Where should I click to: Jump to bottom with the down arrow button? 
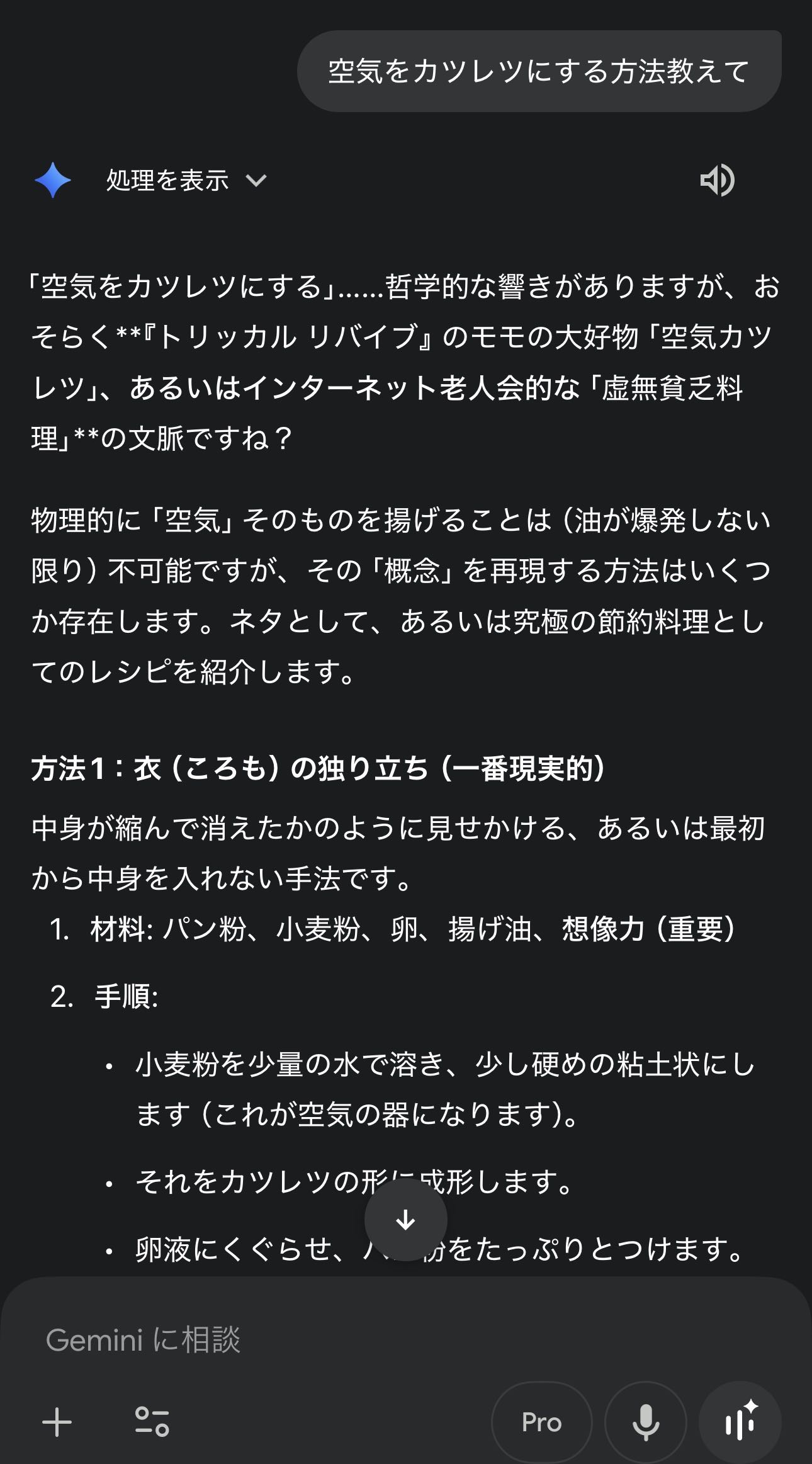coord(406,1220)
